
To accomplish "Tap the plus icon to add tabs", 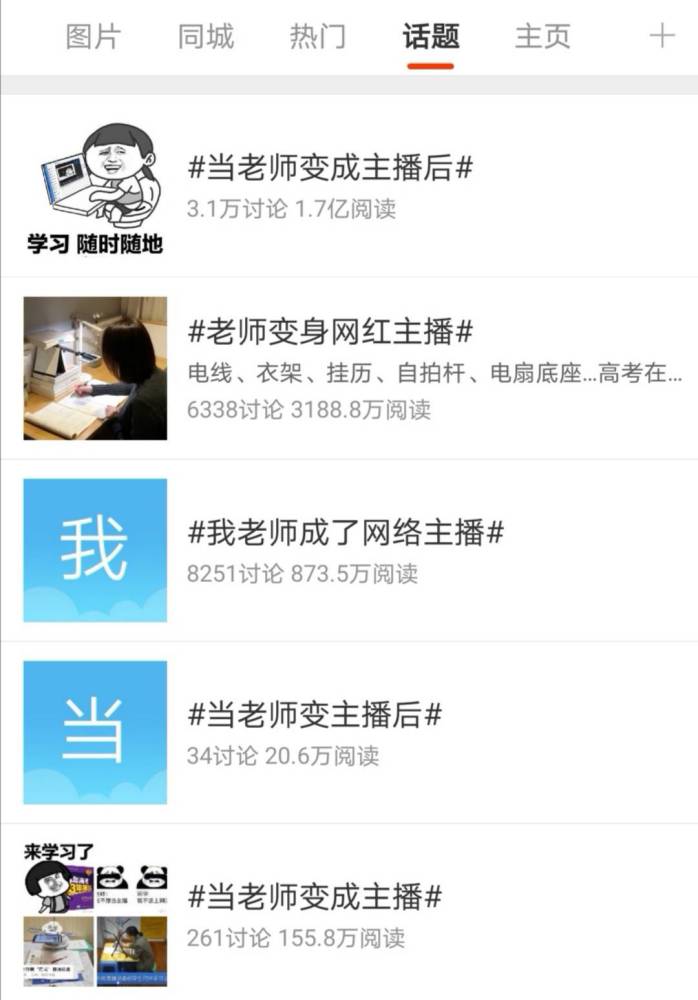I will [662, 37].
